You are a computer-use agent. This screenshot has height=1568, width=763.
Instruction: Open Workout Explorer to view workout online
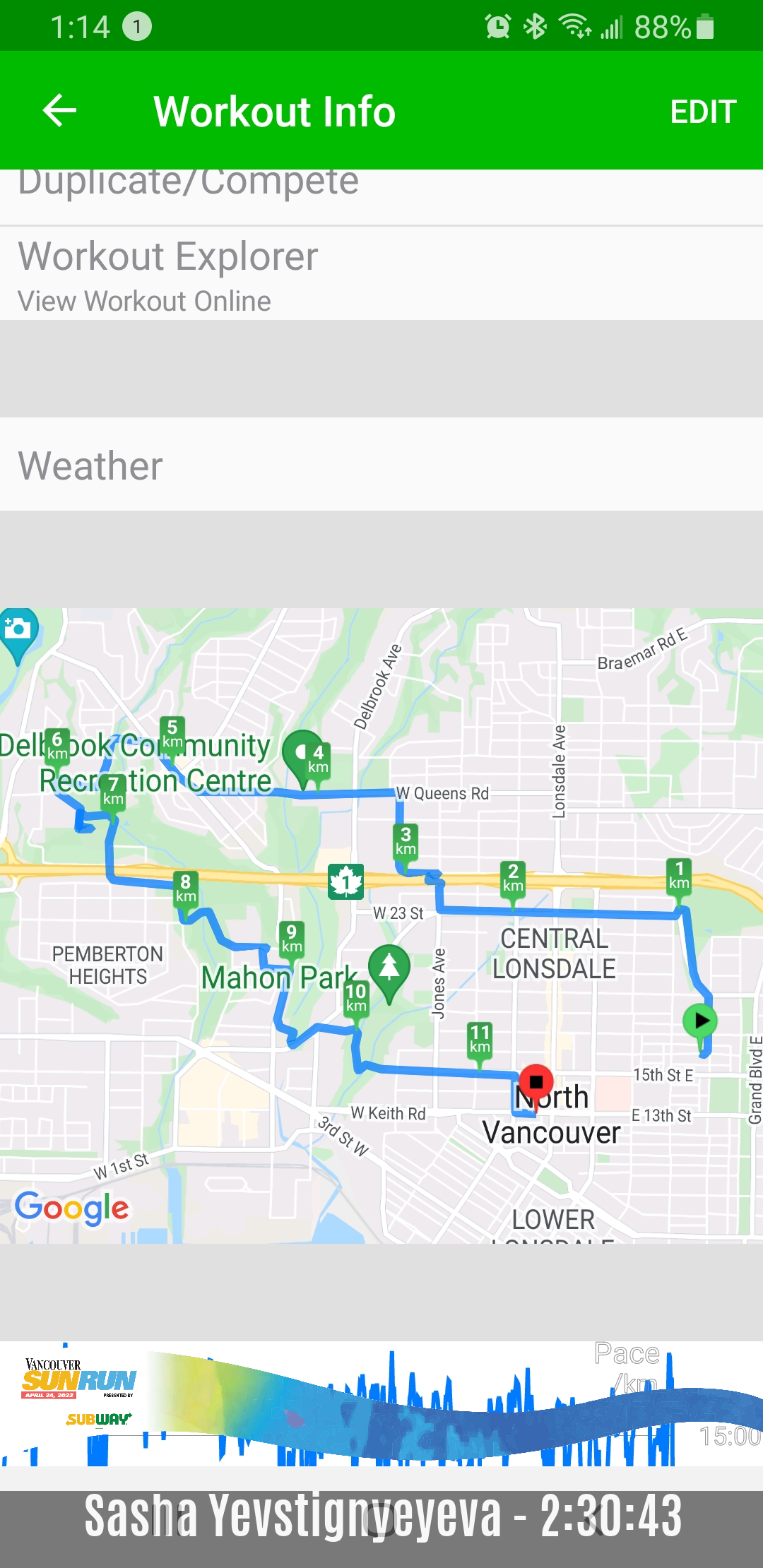point(381,274)
